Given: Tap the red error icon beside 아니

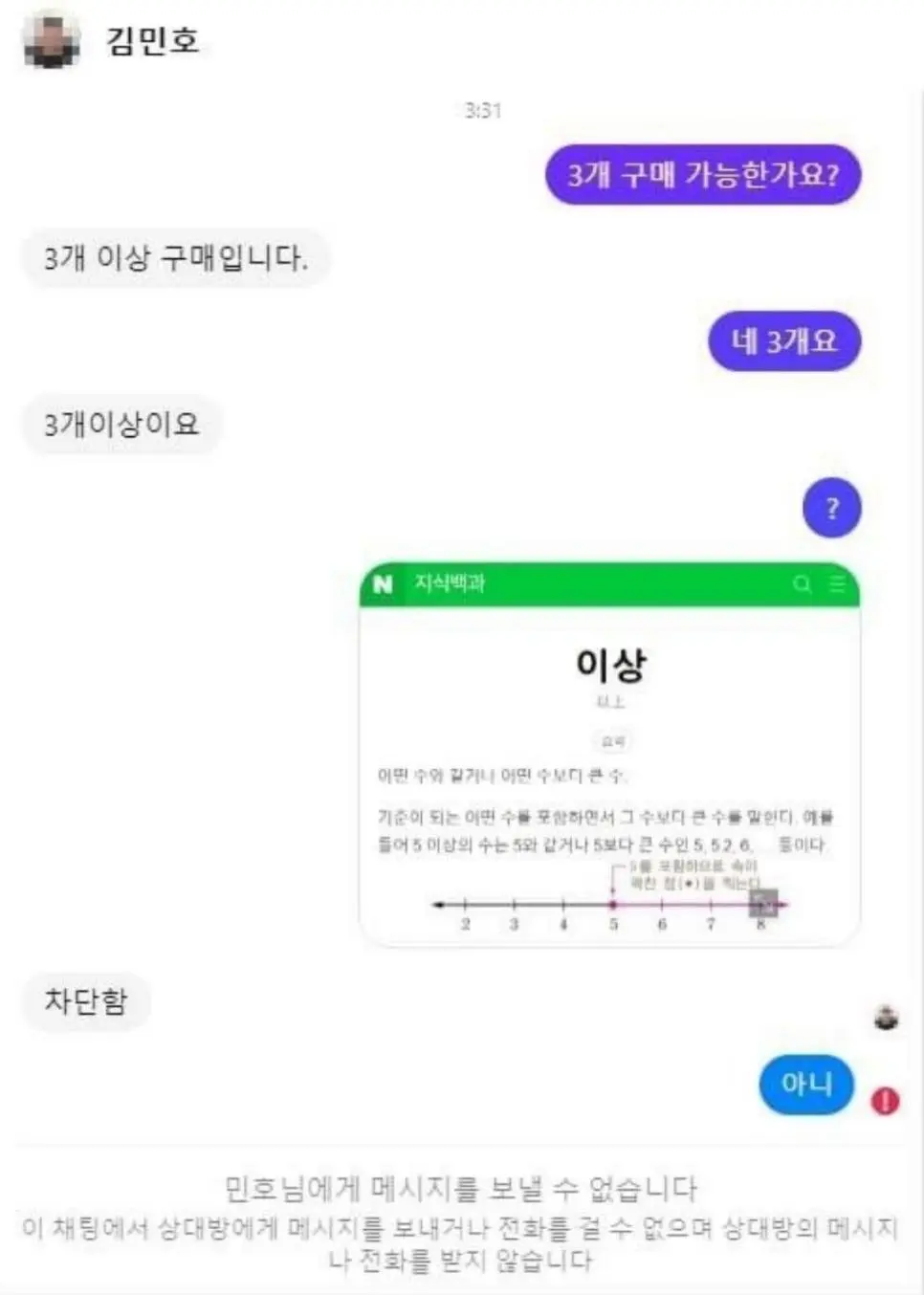Looking at the screenshot, I should (x=885, y=1101).
